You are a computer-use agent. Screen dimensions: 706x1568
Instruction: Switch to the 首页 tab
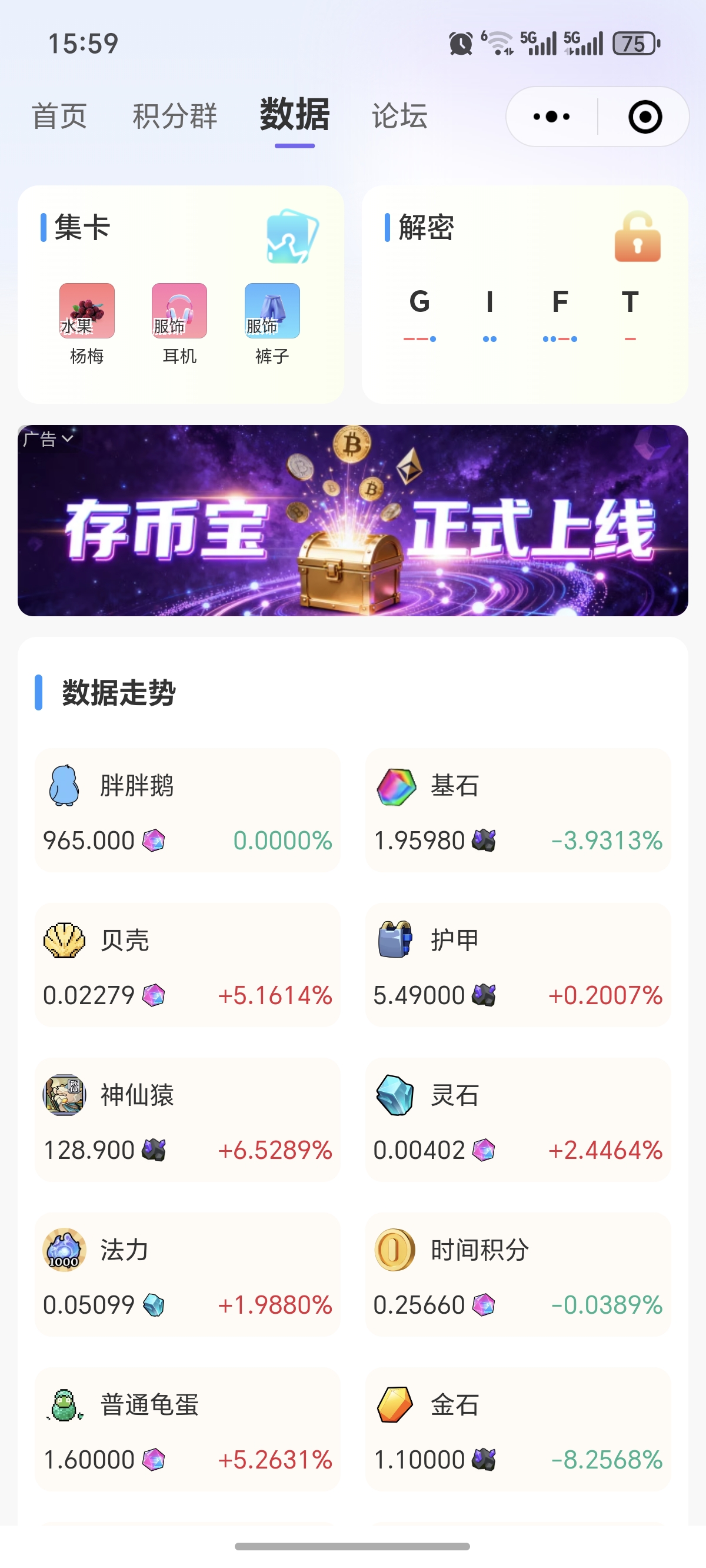point(59,115)
